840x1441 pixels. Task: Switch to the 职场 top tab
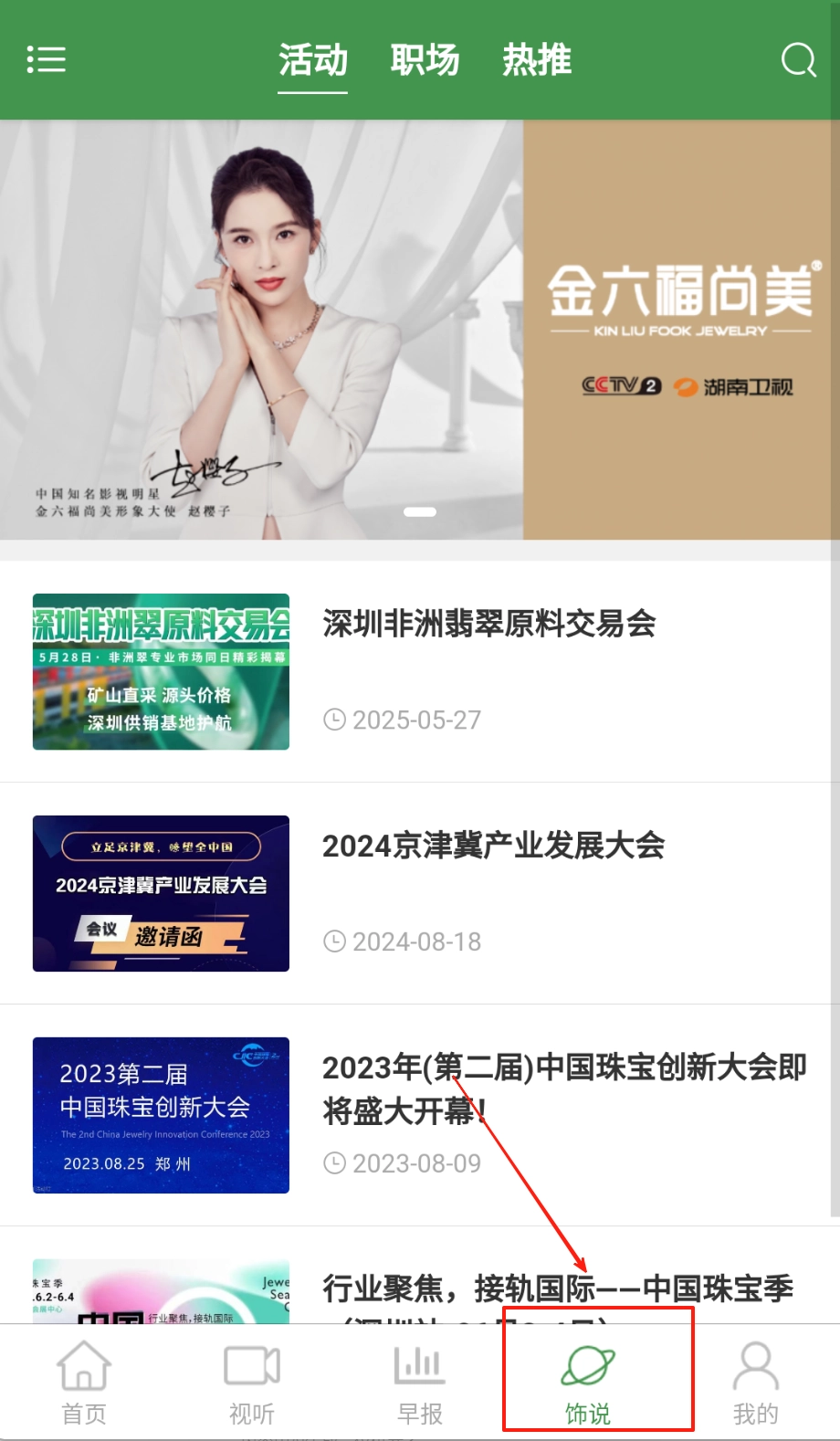[x=425, y=60]
